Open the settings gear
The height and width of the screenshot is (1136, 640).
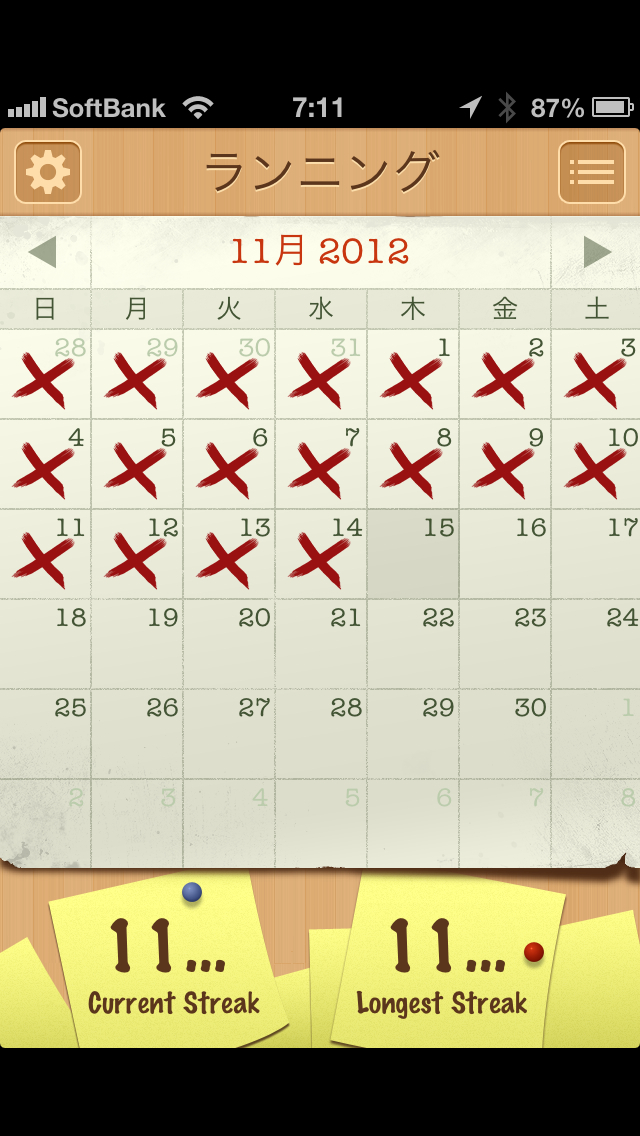pyautogui.click(x=48, y=172)
